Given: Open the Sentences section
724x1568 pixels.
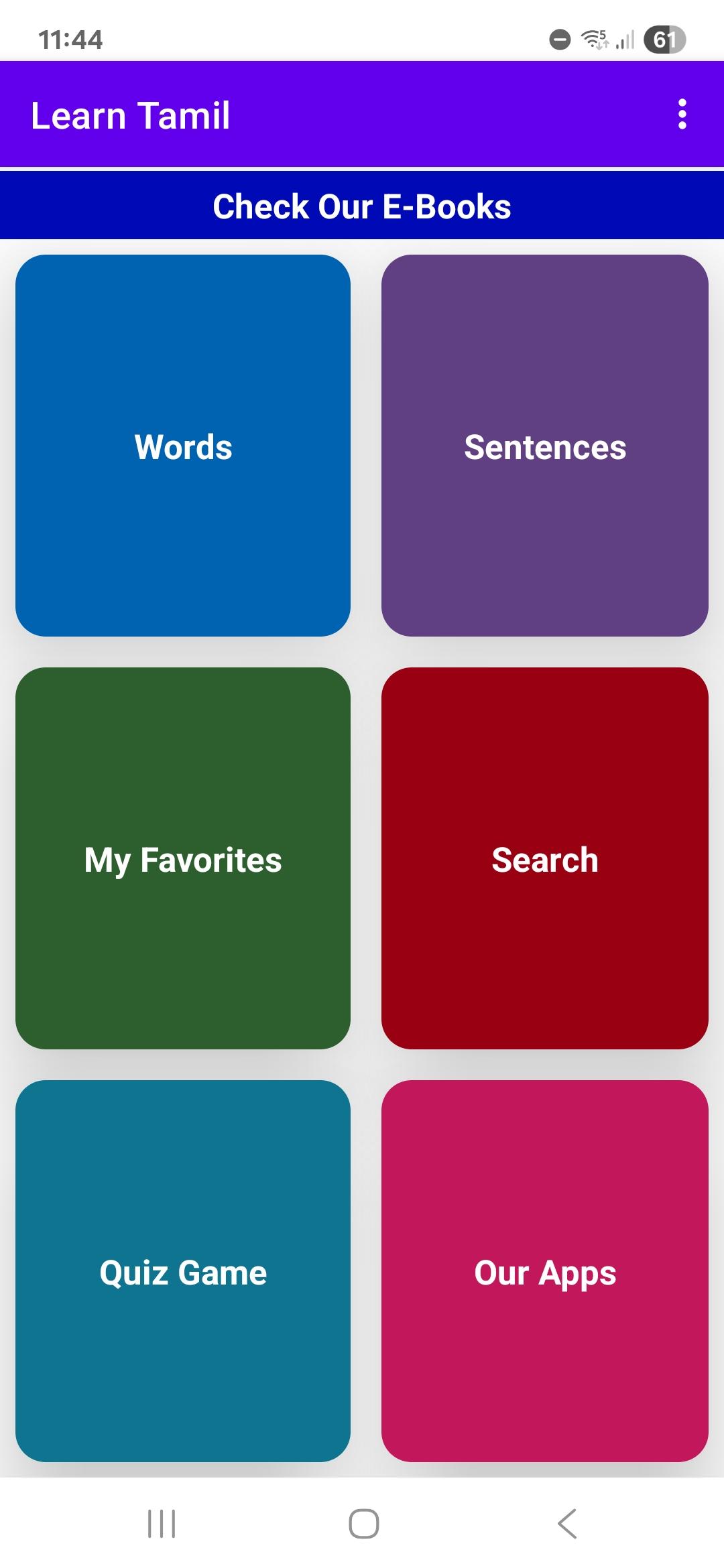Looking at the screenshot, I should (545, 446).
